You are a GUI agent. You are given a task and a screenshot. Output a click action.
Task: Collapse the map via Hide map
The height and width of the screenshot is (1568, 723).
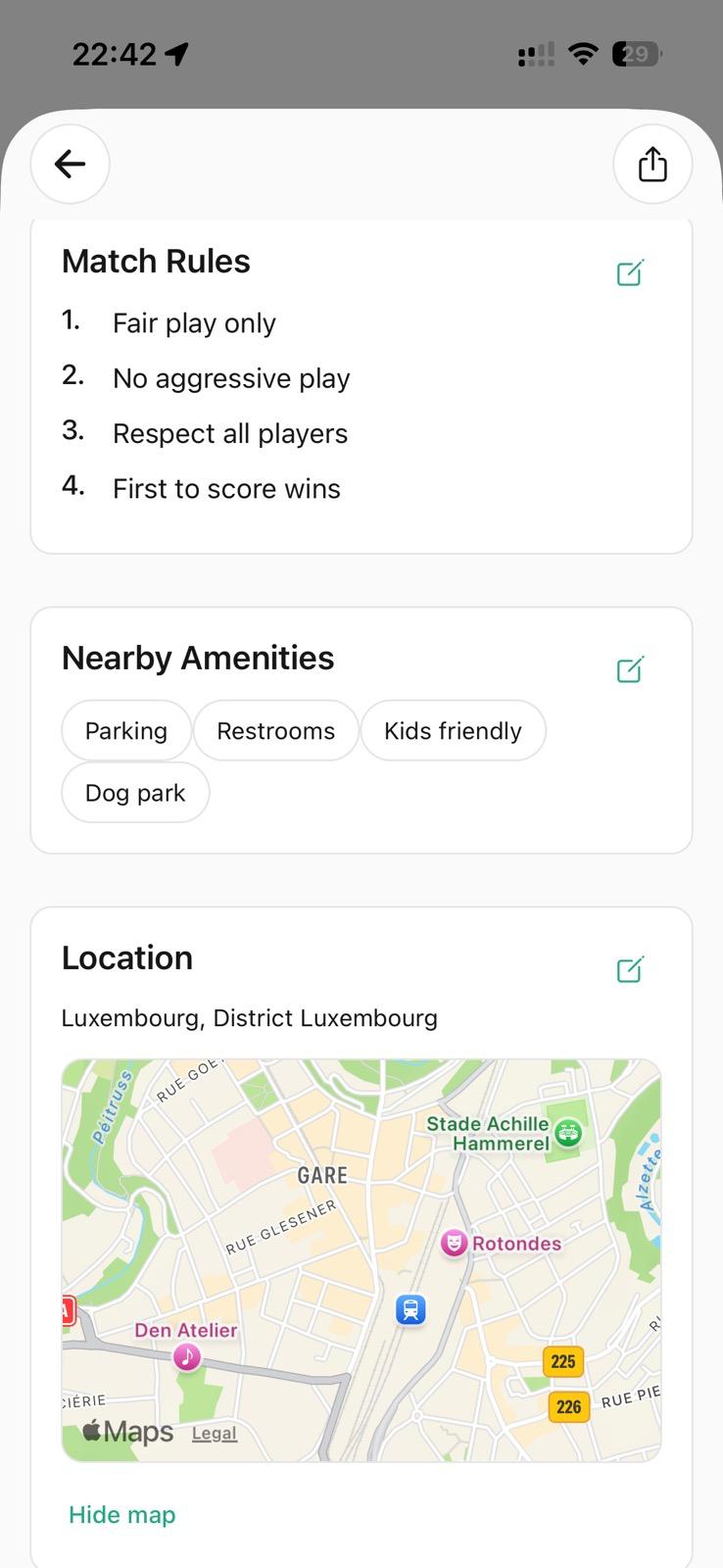pos(121,1513)
